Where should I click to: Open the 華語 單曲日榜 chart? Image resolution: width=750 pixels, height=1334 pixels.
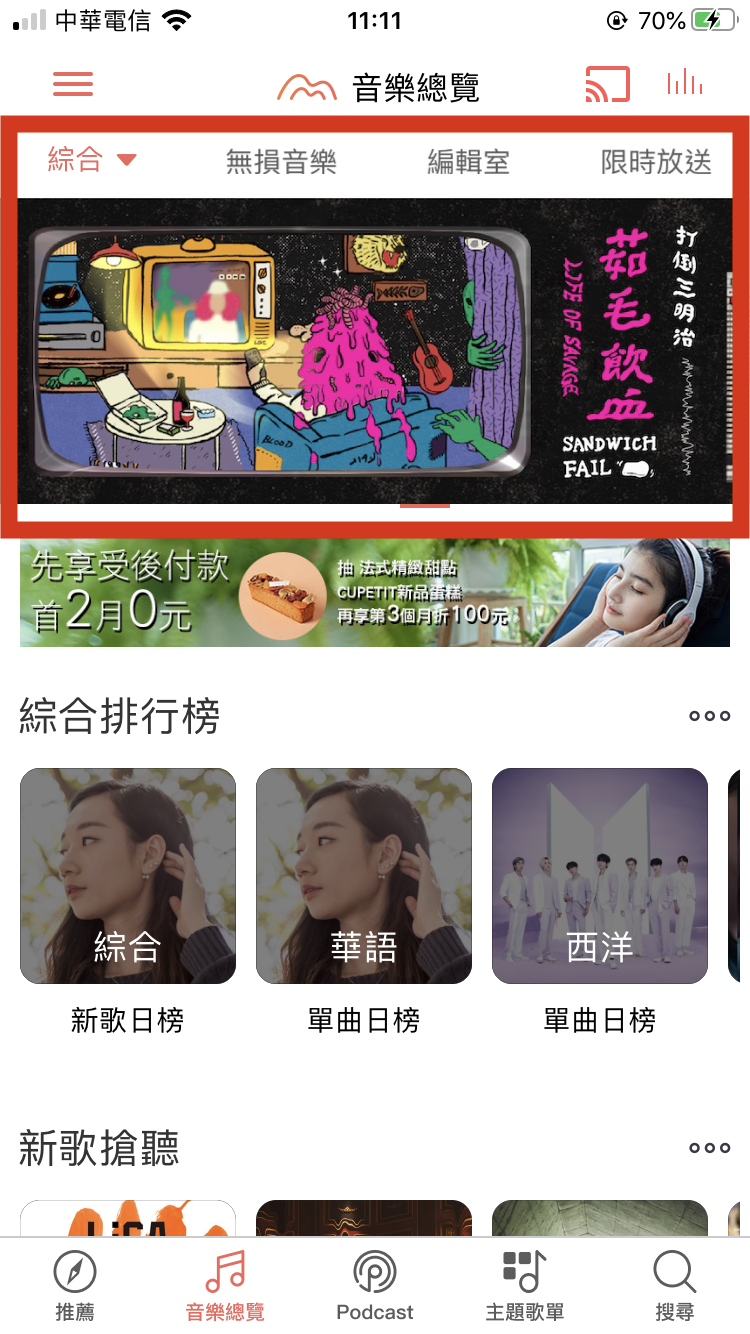point(364,876)
